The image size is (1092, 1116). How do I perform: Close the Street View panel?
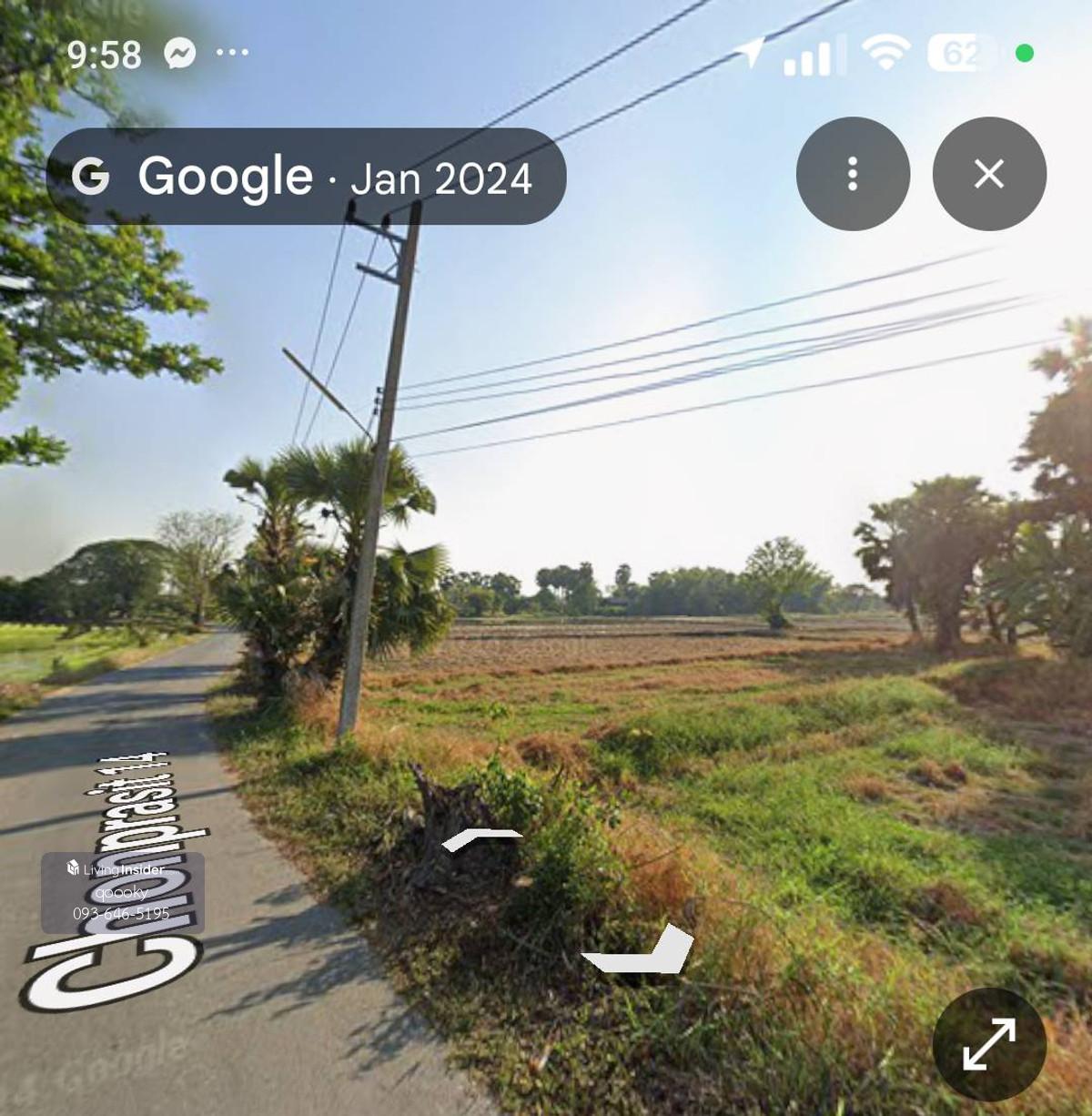[x=989, y=174]
